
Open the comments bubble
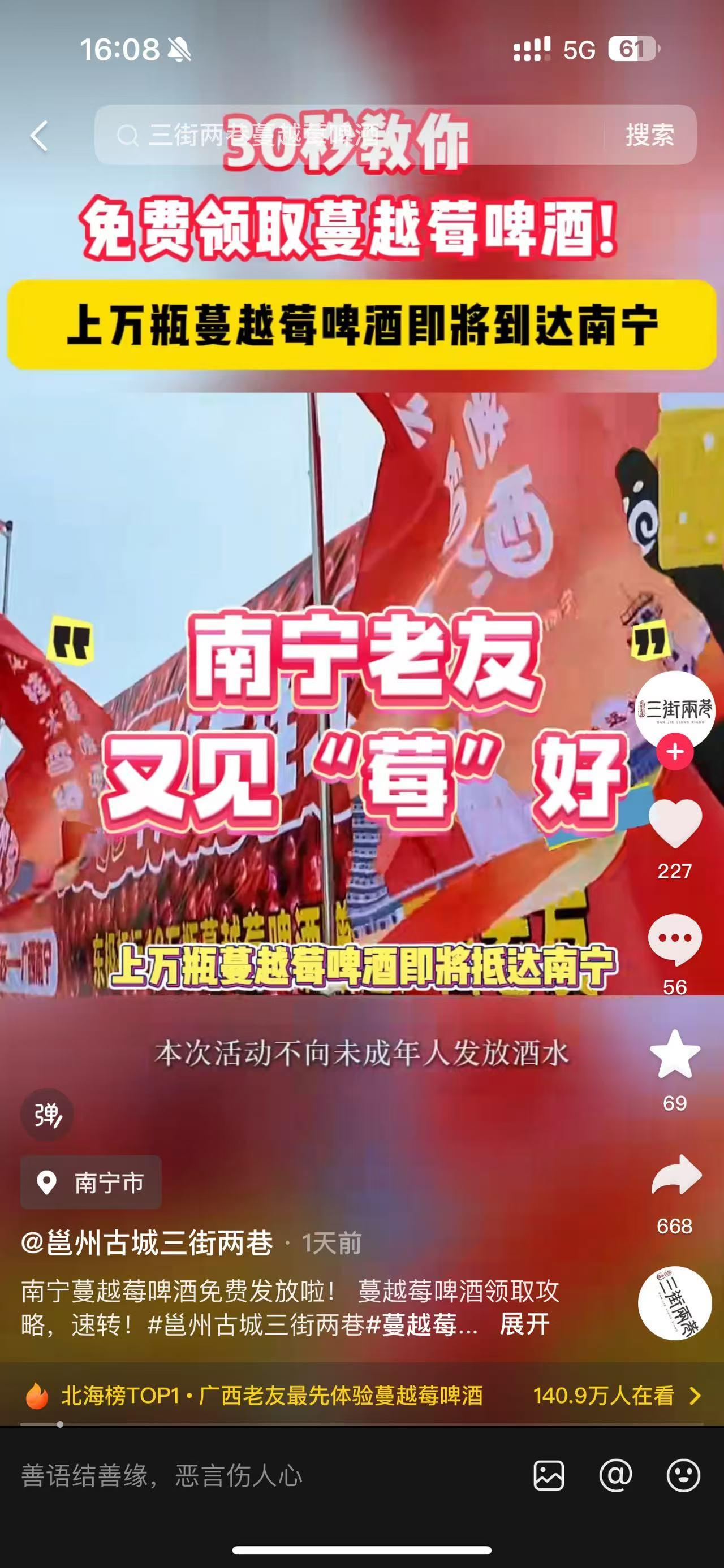tap(675, 940)
